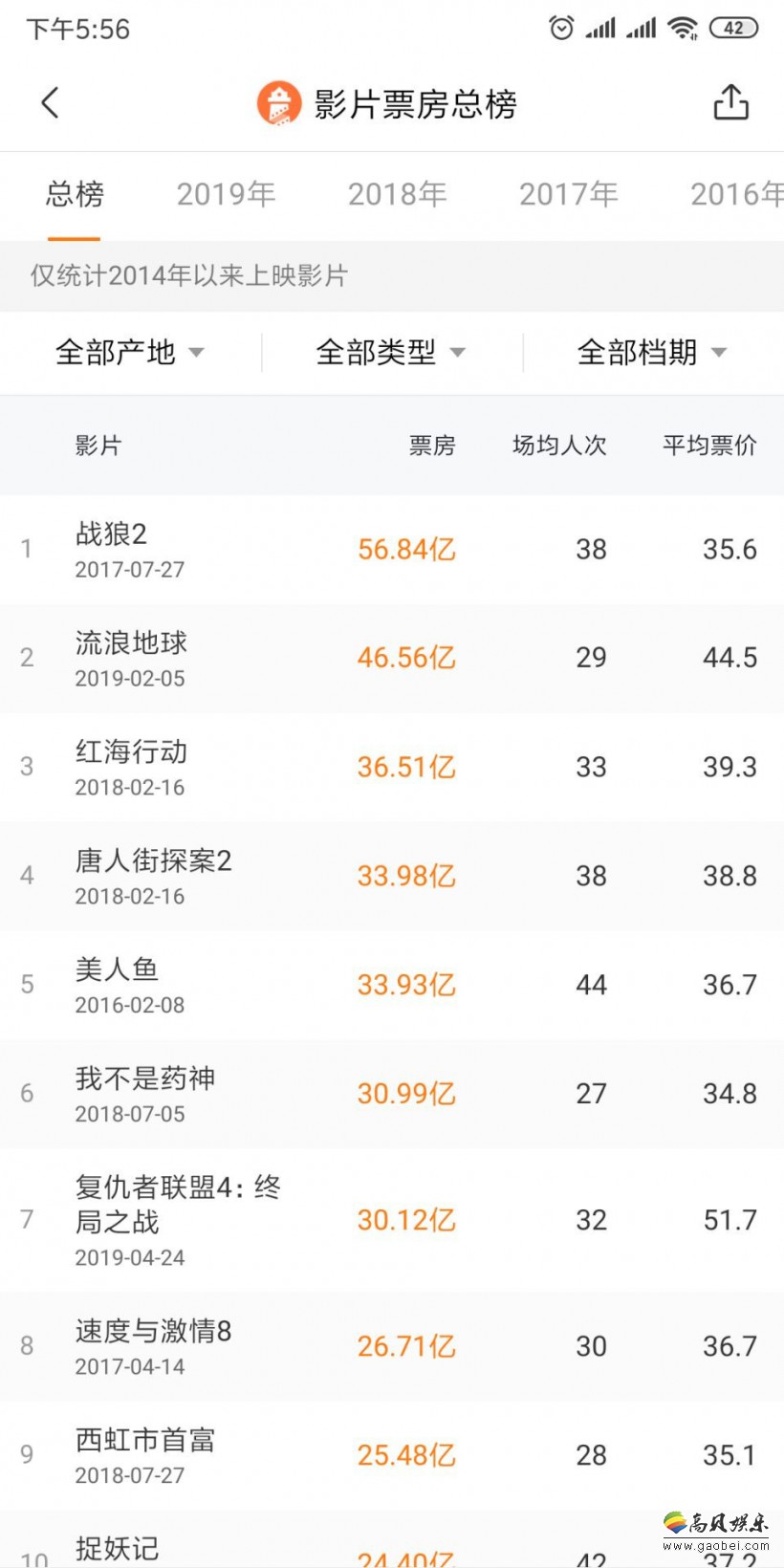Open the 战狼2 movie entry
The width and height of the screenshot is (784, 1568).
coord(392,549)
